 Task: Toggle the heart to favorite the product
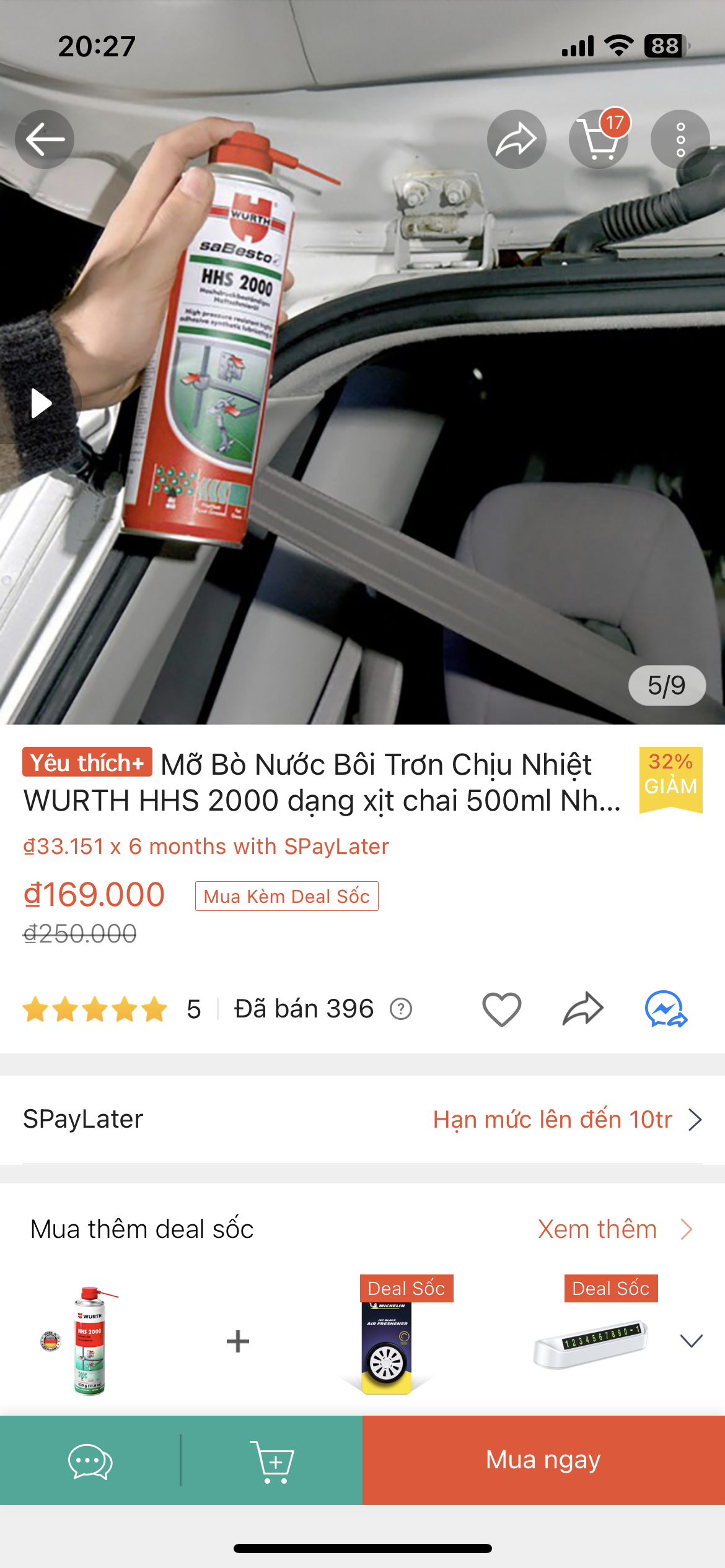click(x=501, y=1008)
